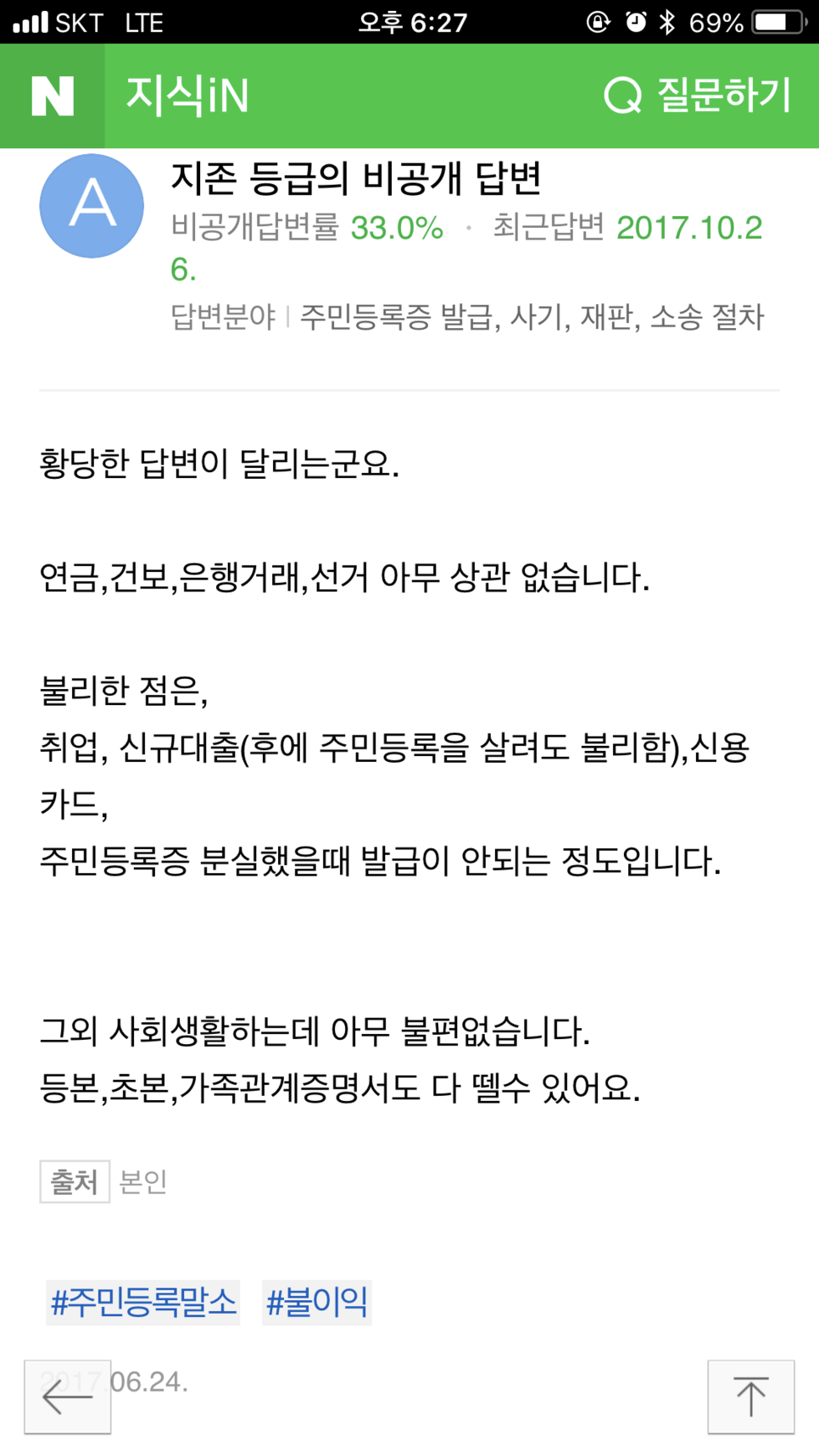Go back with the left arrow button
The height and width of the screenshot is (1456, 819).
pyautogui.click(x=68, y=1397)
